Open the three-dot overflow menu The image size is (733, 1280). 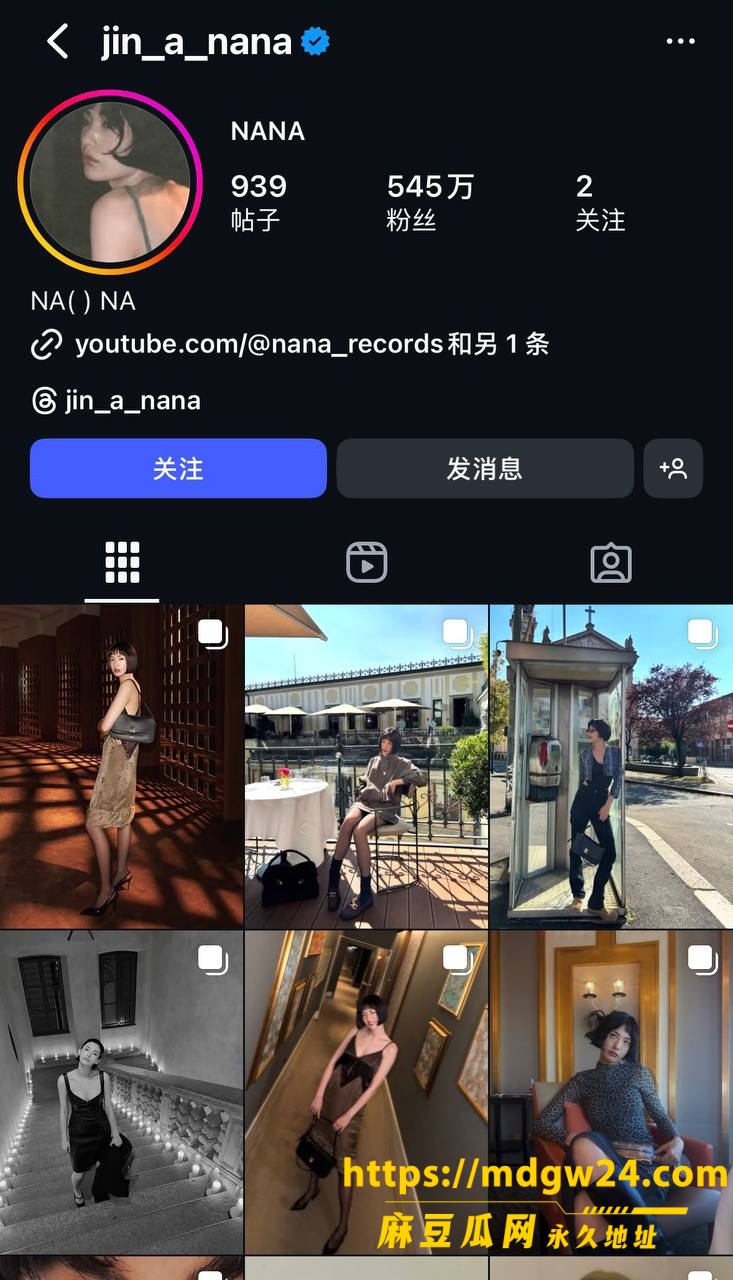coord(680,42)
